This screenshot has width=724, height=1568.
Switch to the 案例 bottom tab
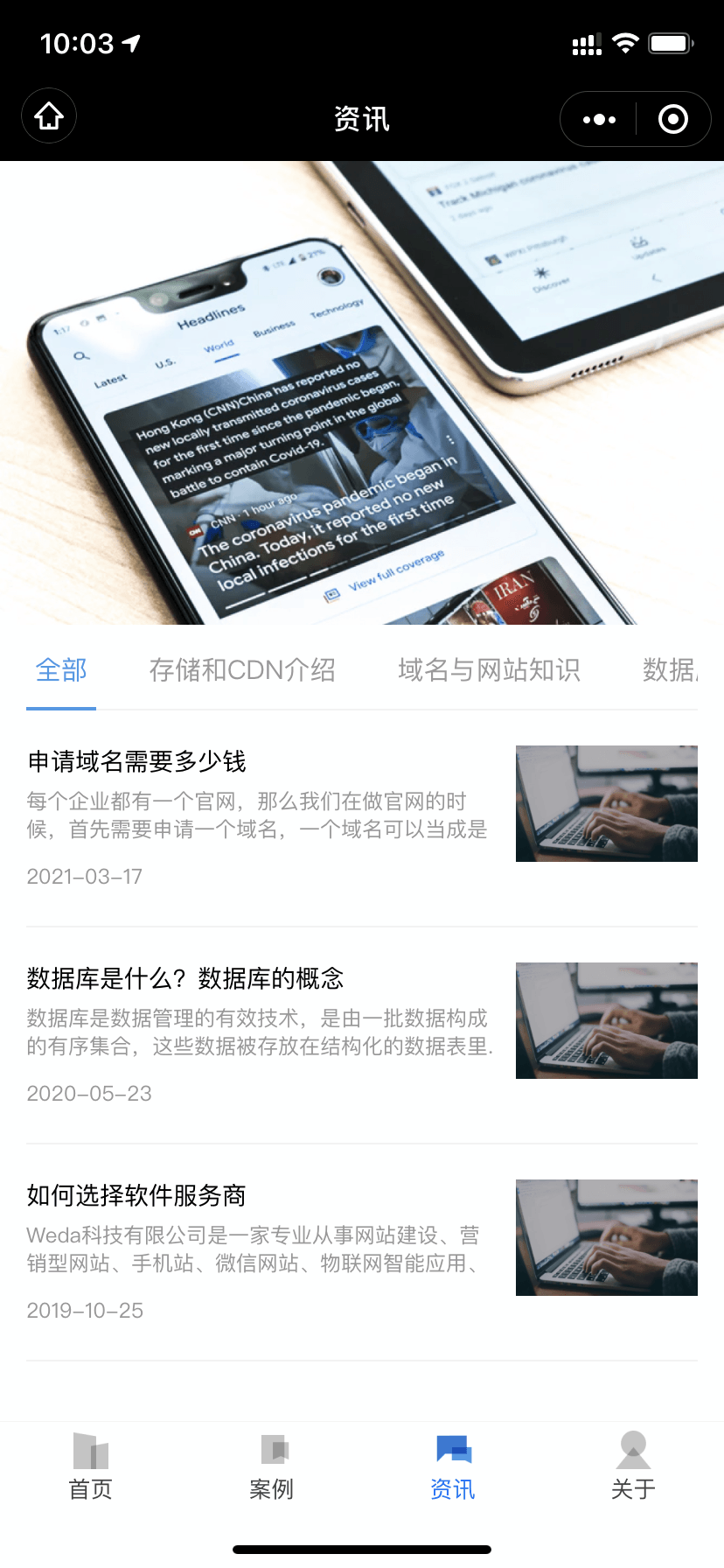click(x=272, y=1466)
